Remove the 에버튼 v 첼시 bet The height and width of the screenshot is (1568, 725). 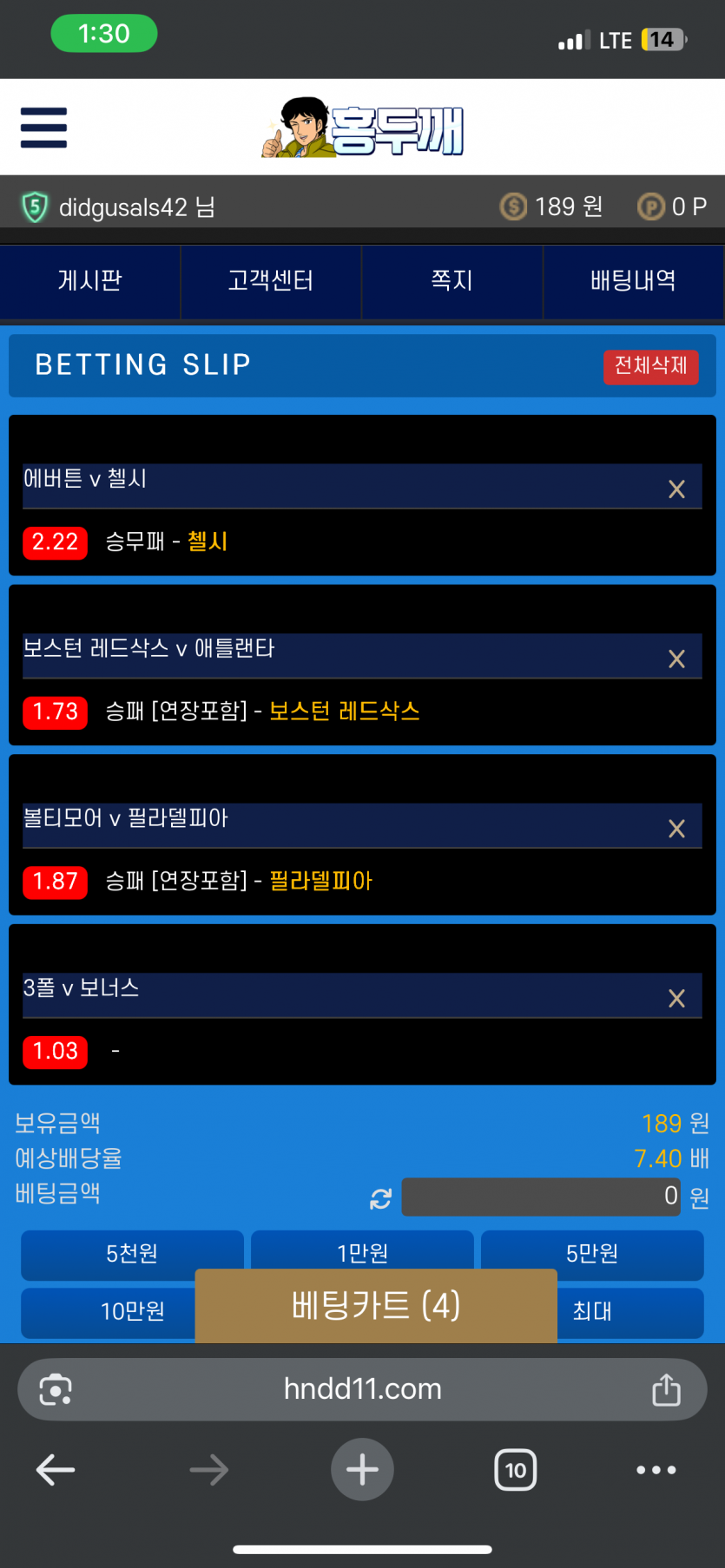point(676,489)
